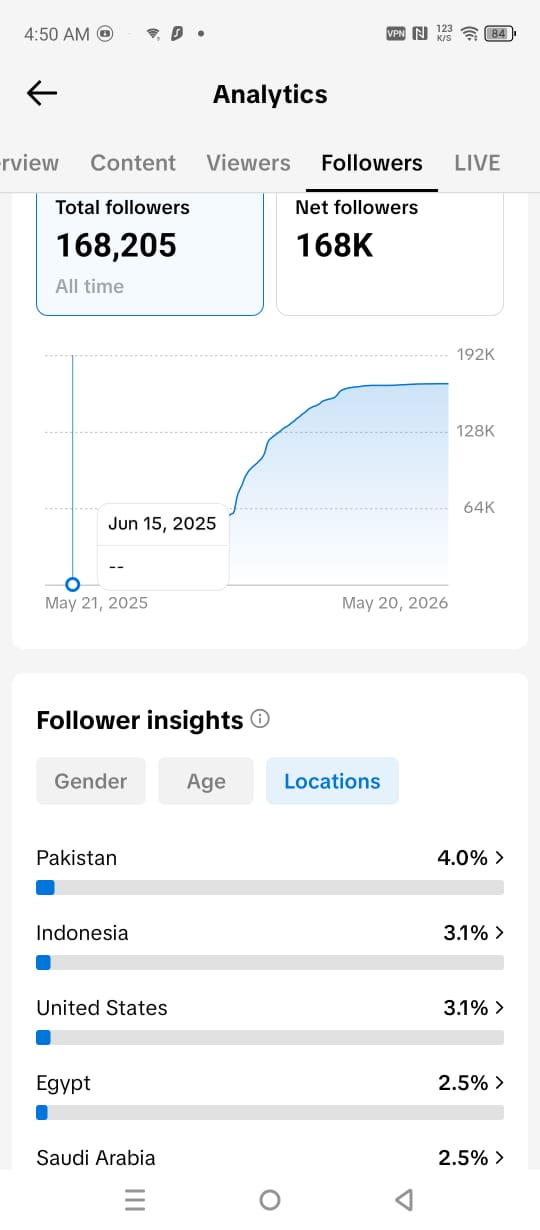Open the LIVE analytics tab
540x1230 pixels.
tap(477, 163)
